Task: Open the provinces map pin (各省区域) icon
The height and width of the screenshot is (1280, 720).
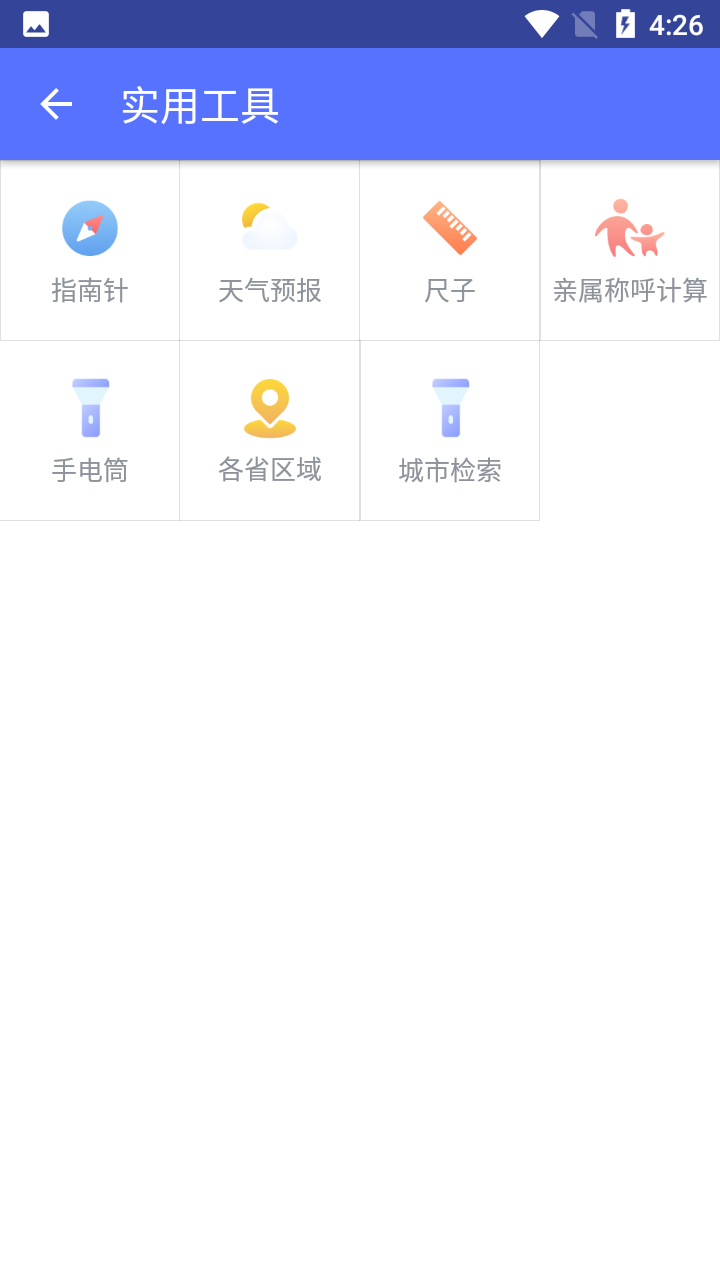Action: (269, 407)
